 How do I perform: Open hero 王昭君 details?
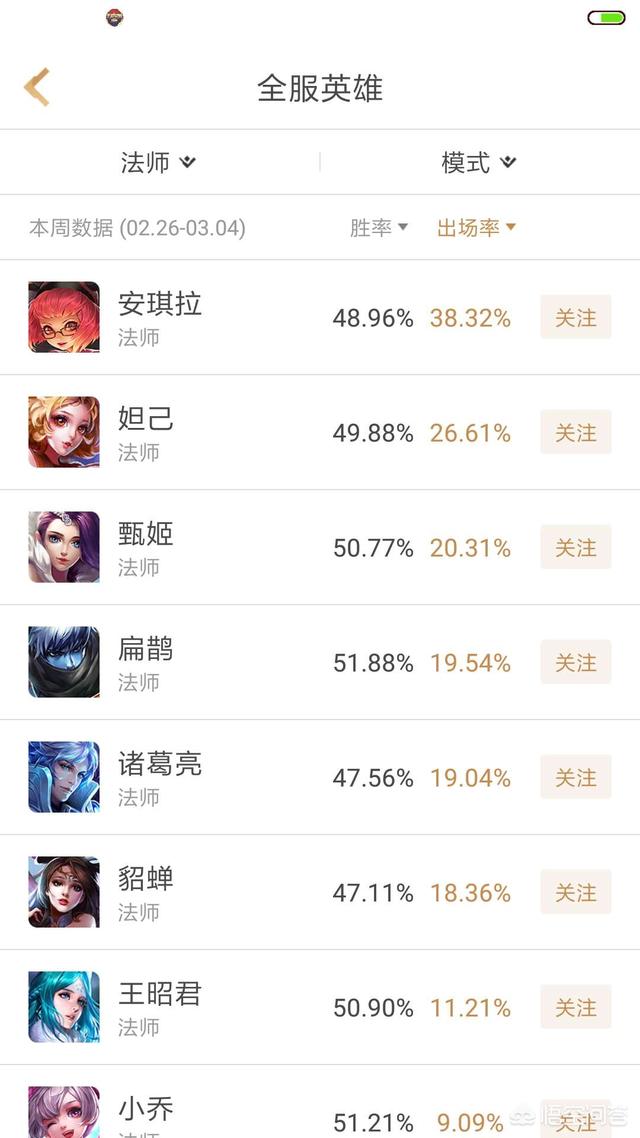[x=320, y=1007]
